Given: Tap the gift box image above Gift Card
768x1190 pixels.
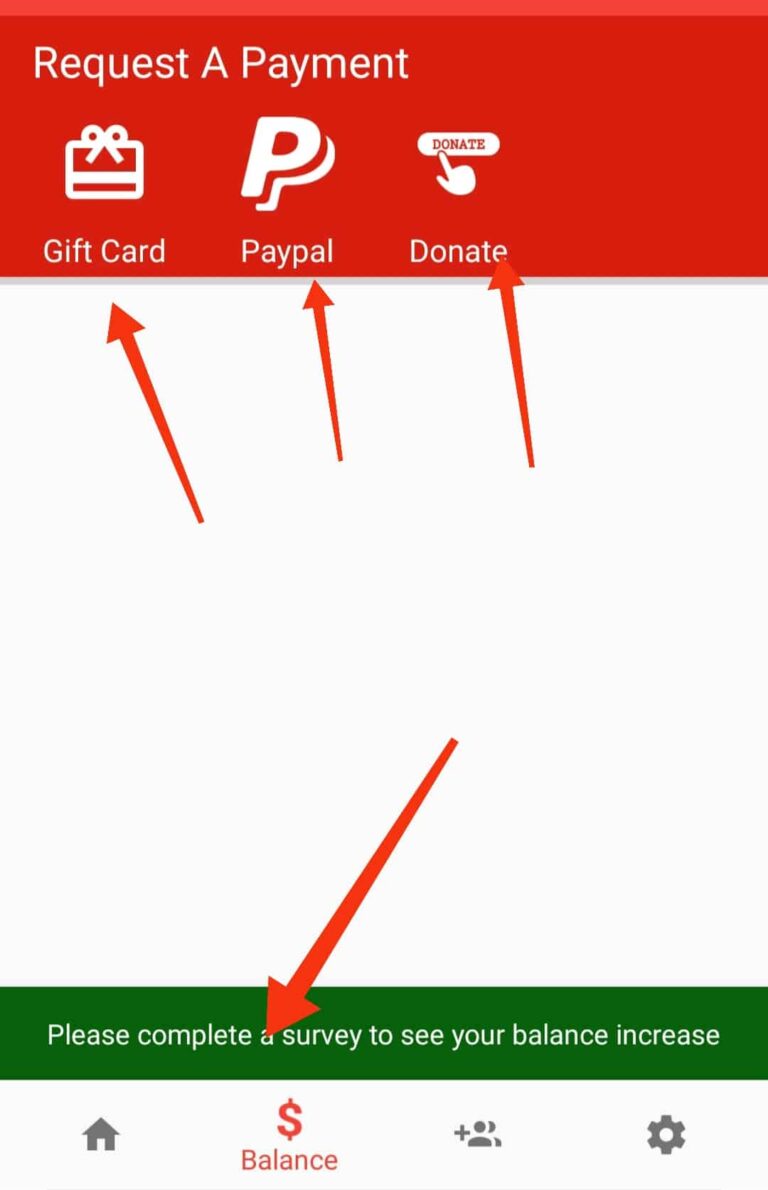Looking at the screenshot, I should (104, 160).
